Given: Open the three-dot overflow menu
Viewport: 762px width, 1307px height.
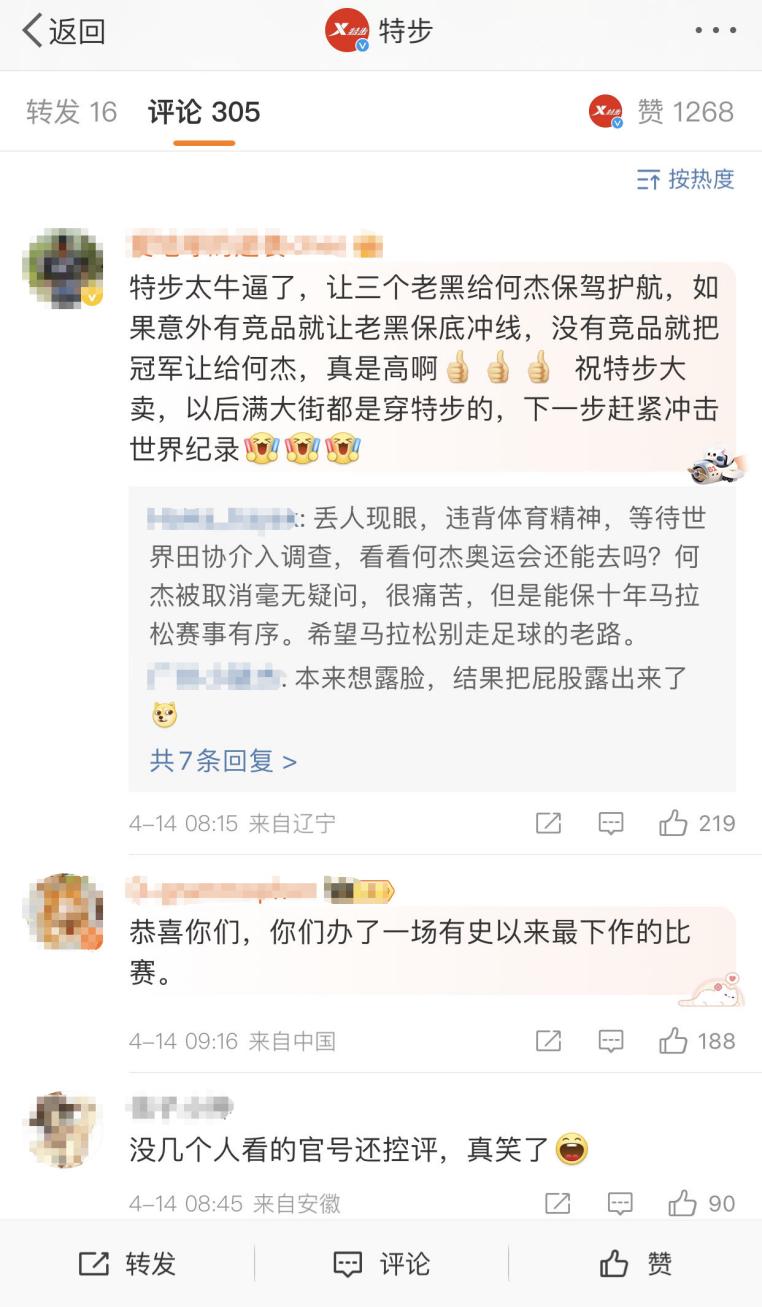Looking at the screenshot, I should tap(715, 31).
